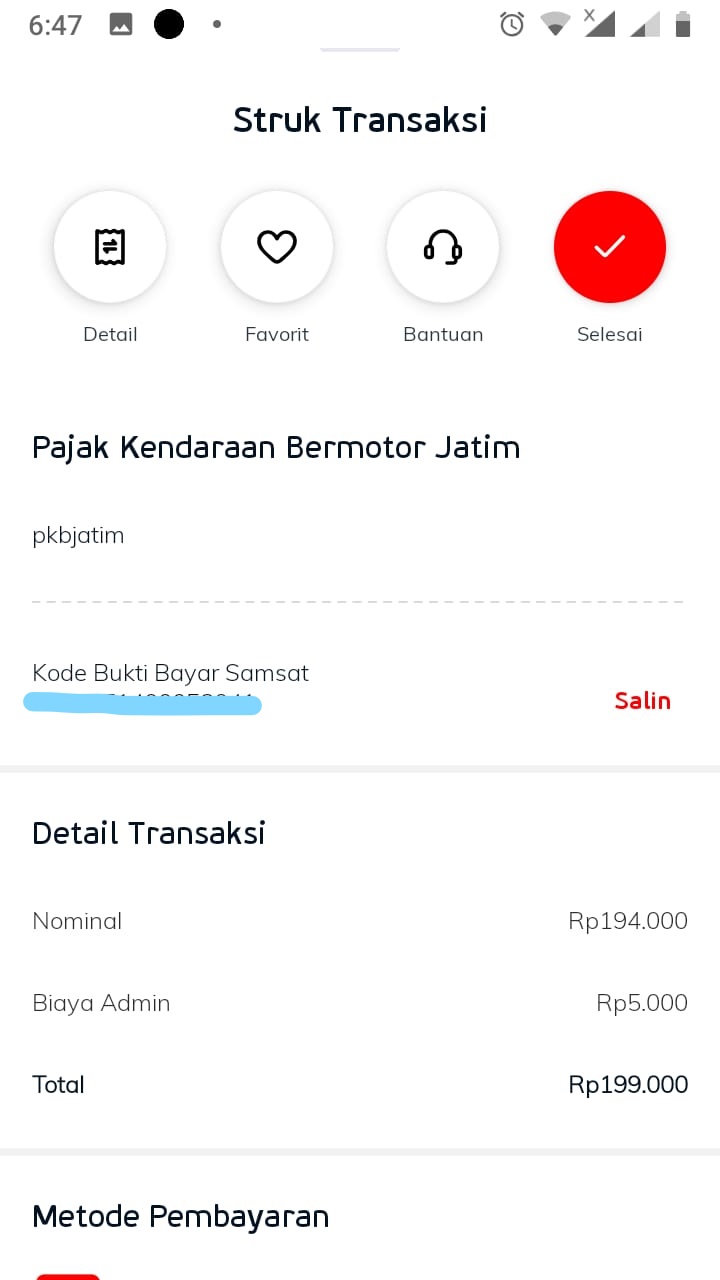Tap the red Selesai button
720x1280 pixels.
point(610,247)
